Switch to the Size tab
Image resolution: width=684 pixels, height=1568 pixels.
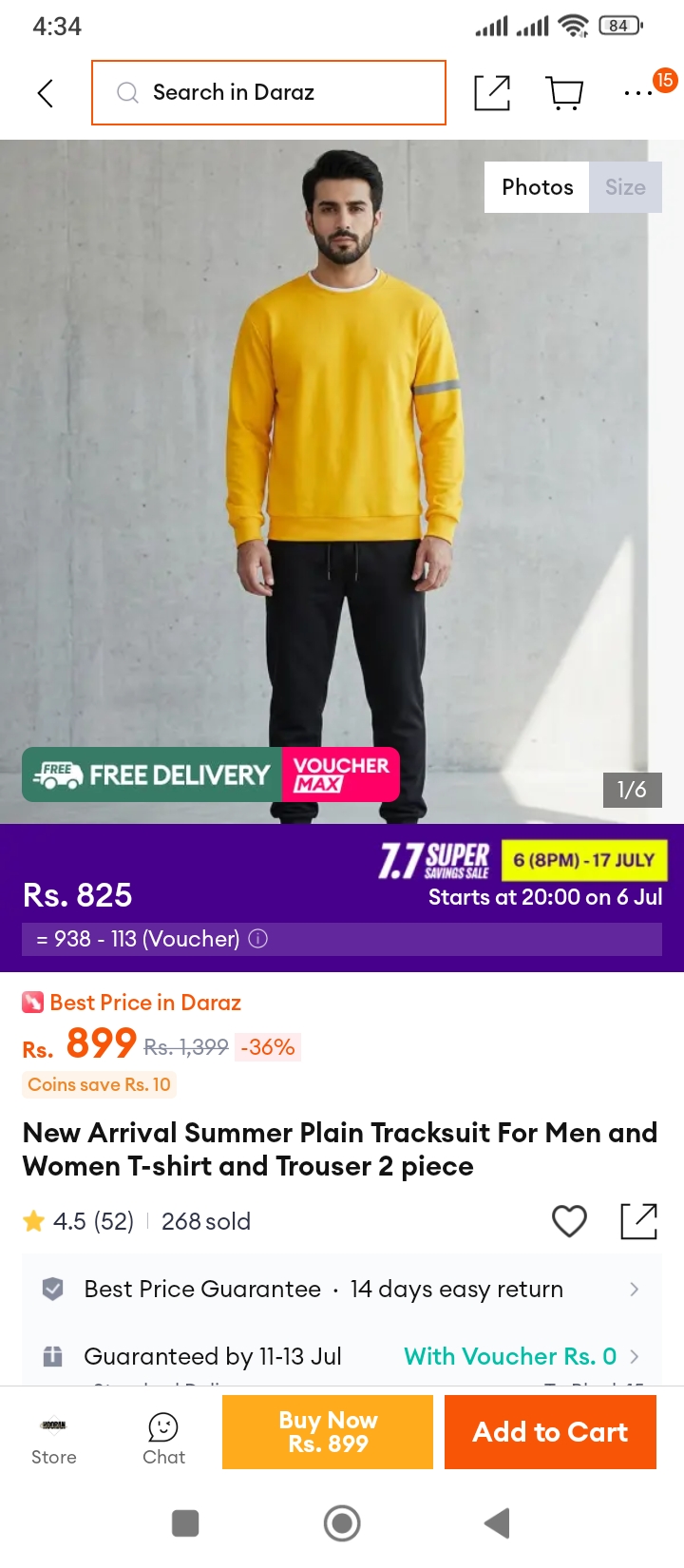(625, 187)
